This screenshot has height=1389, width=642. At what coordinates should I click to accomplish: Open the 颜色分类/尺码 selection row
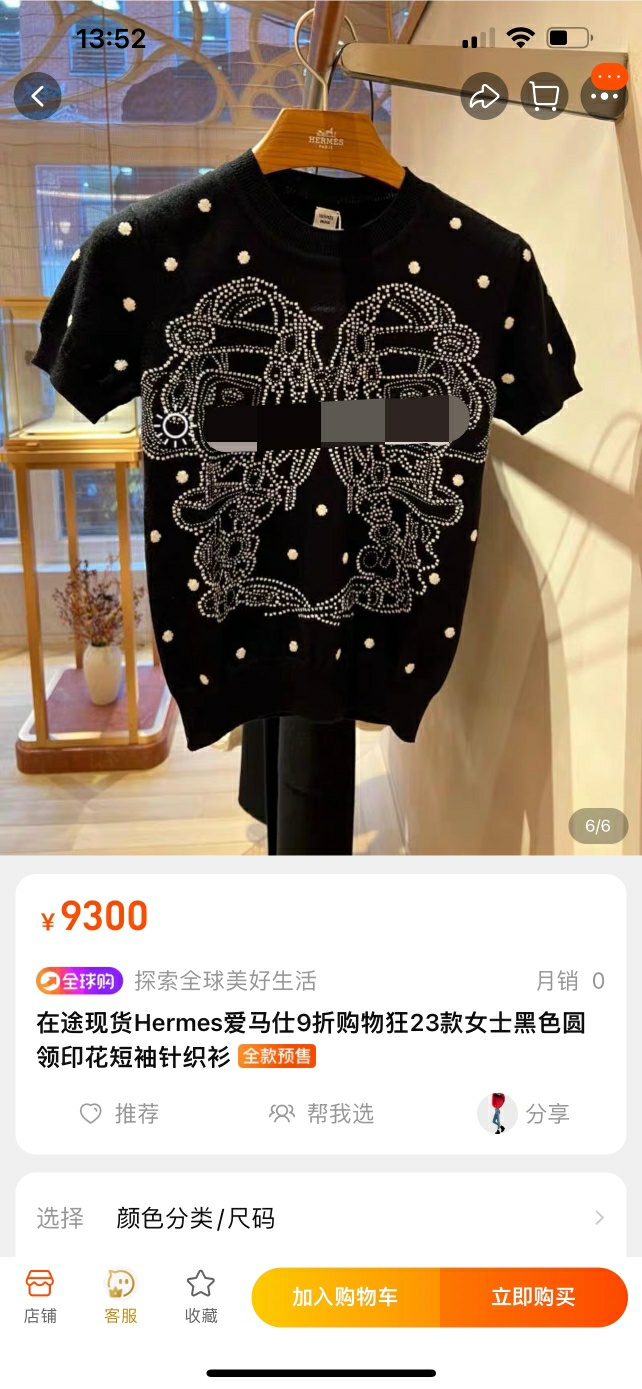point(320,1217)
